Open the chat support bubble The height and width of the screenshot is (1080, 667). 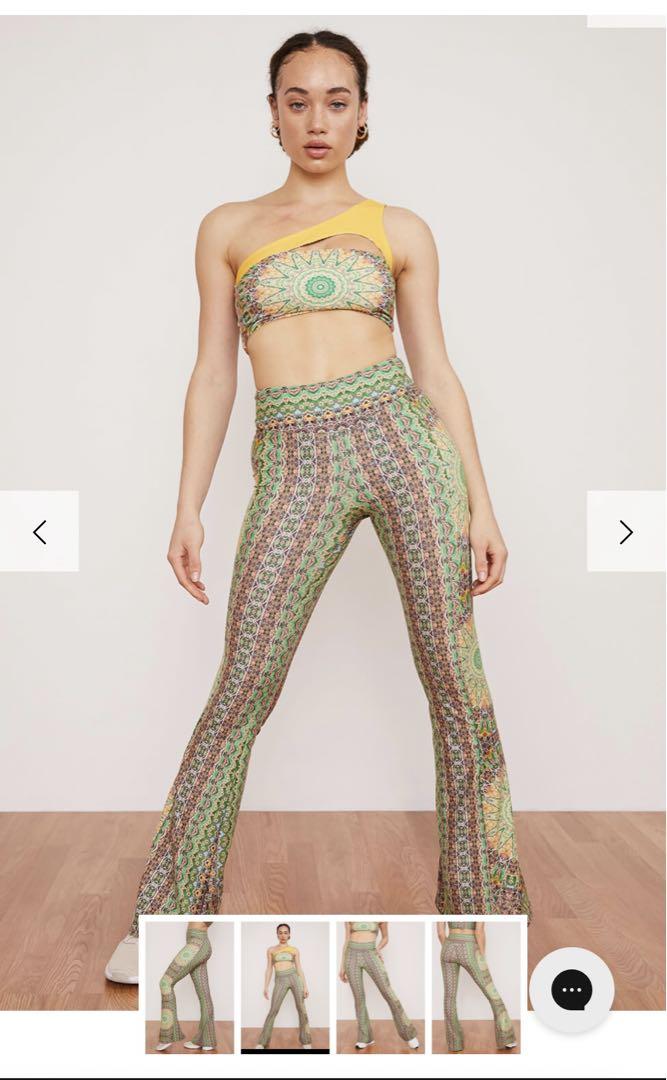(571, 990)
